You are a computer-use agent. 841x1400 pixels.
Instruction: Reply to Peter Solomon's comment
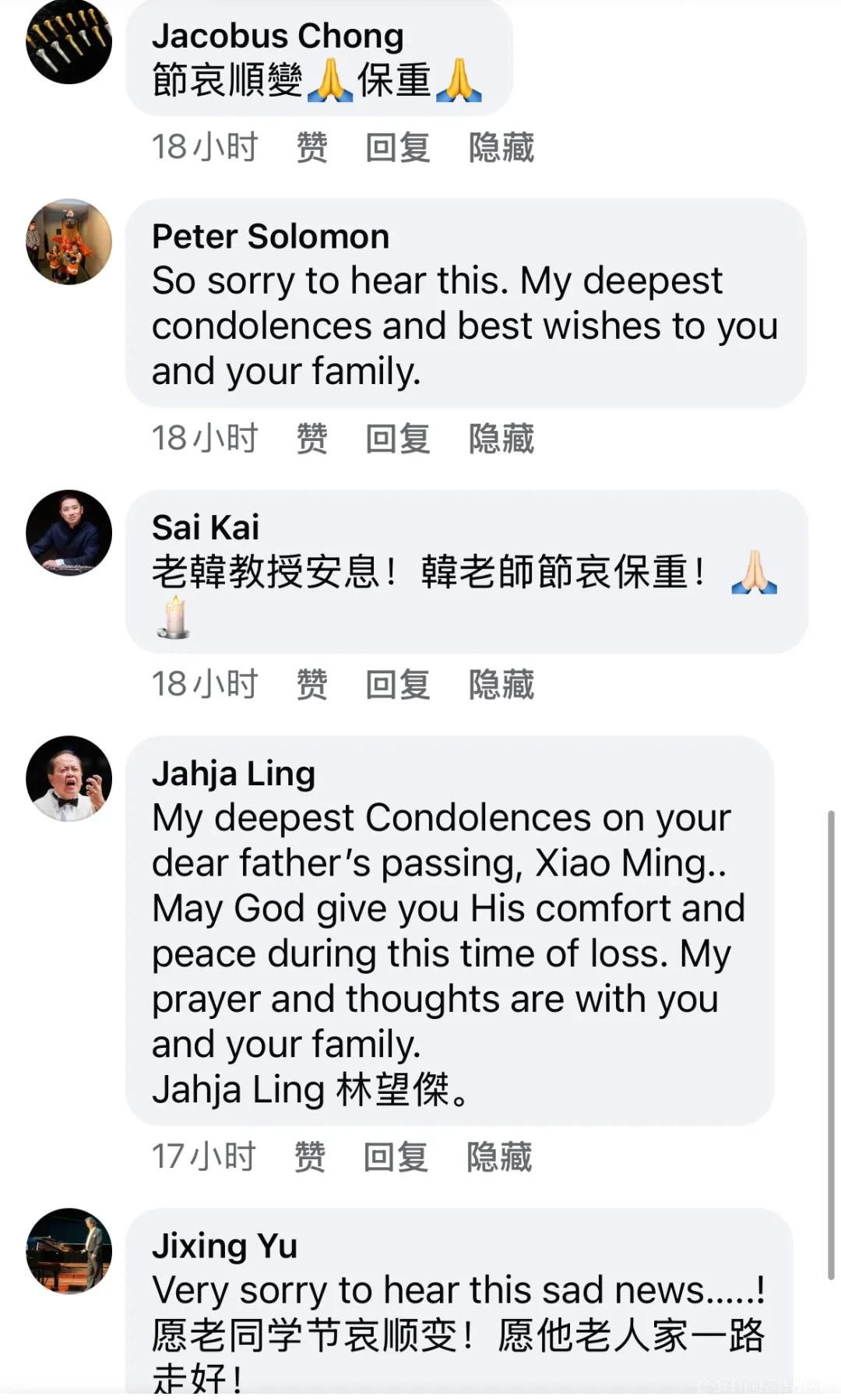coord(397,439)
